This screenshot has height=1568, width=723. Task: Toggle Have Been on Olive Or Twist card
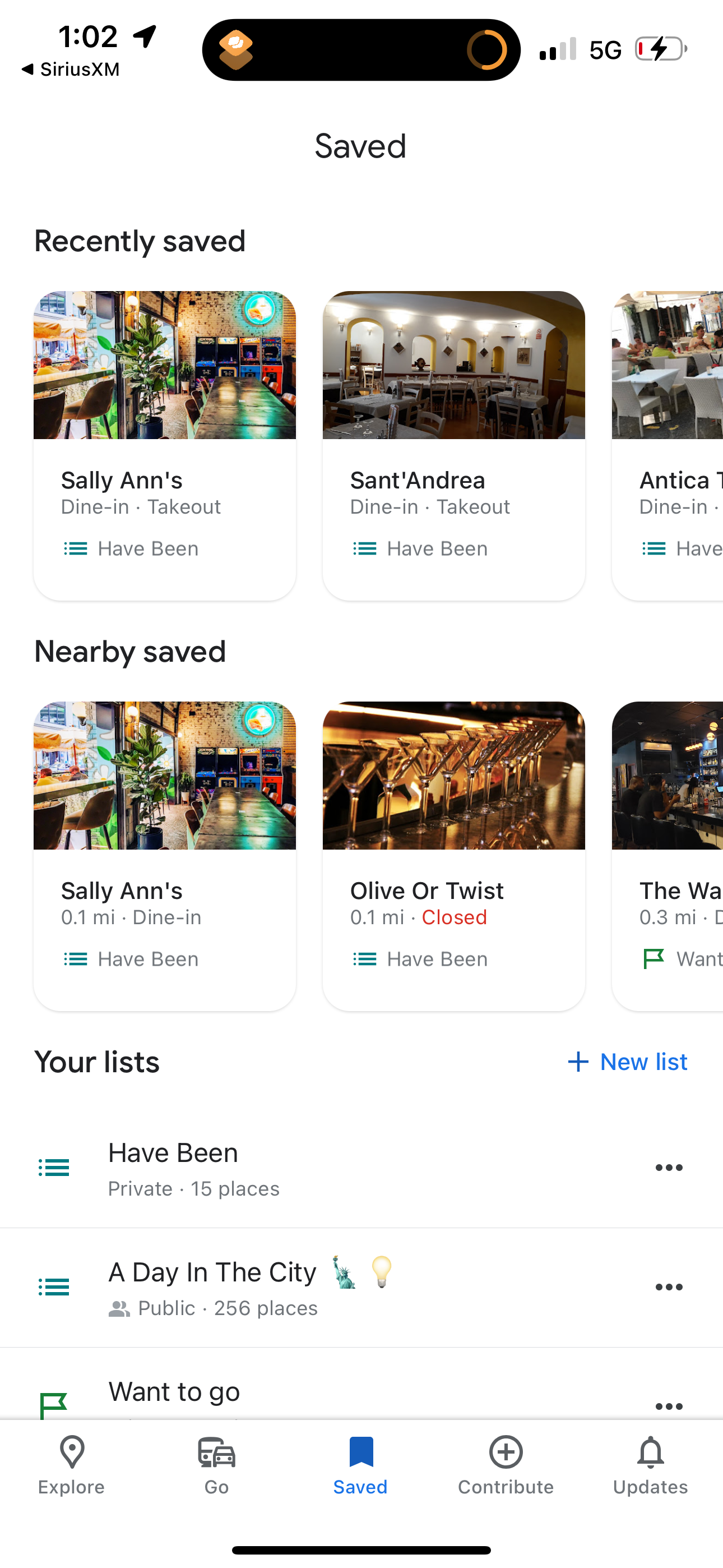point(419,959)
